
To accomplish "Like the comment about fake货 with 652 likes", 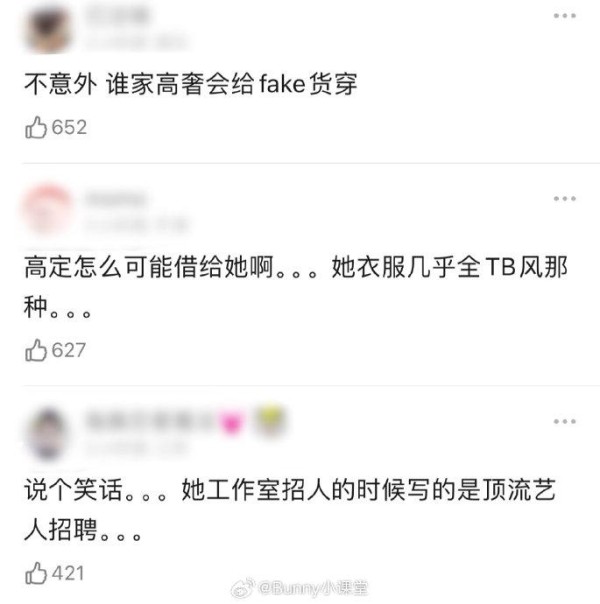I will click(x=36, y=127).
